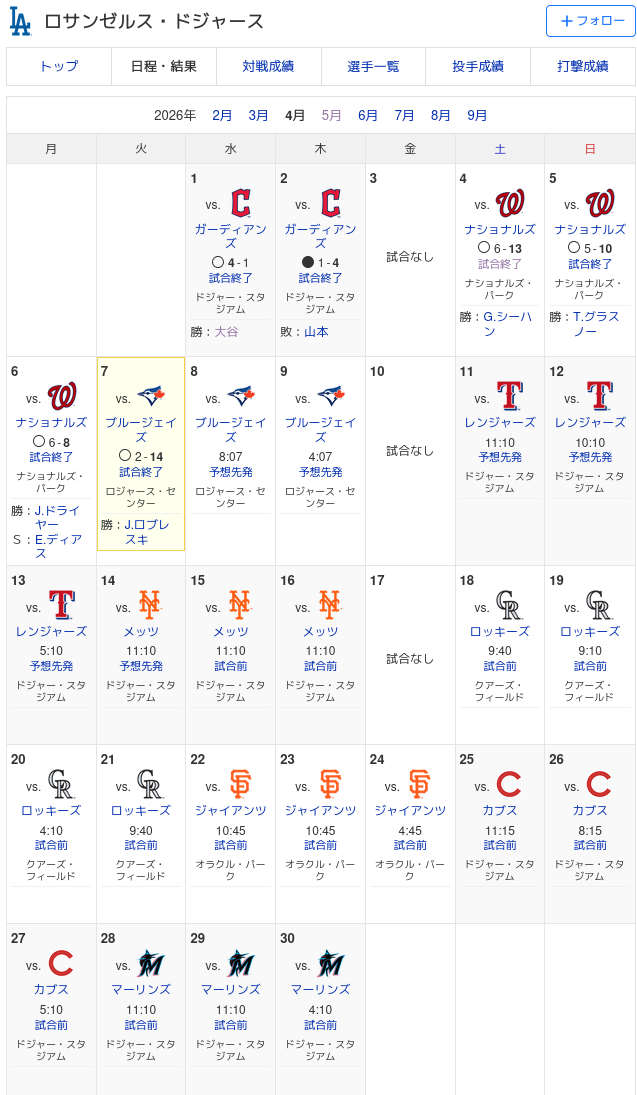Switch the calendar to 6月

pos(368,115)
